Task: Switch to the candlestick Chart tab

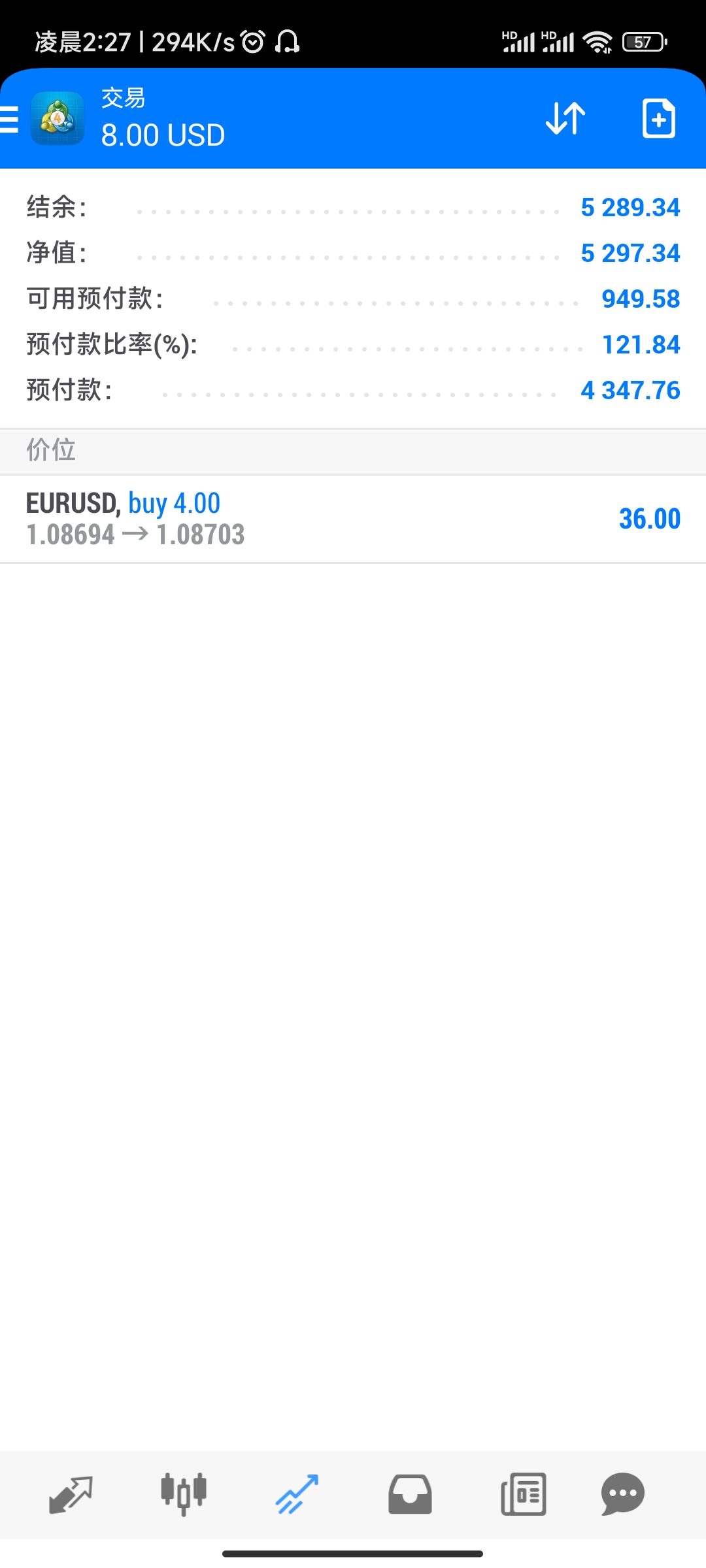Action: [184, 1494]
